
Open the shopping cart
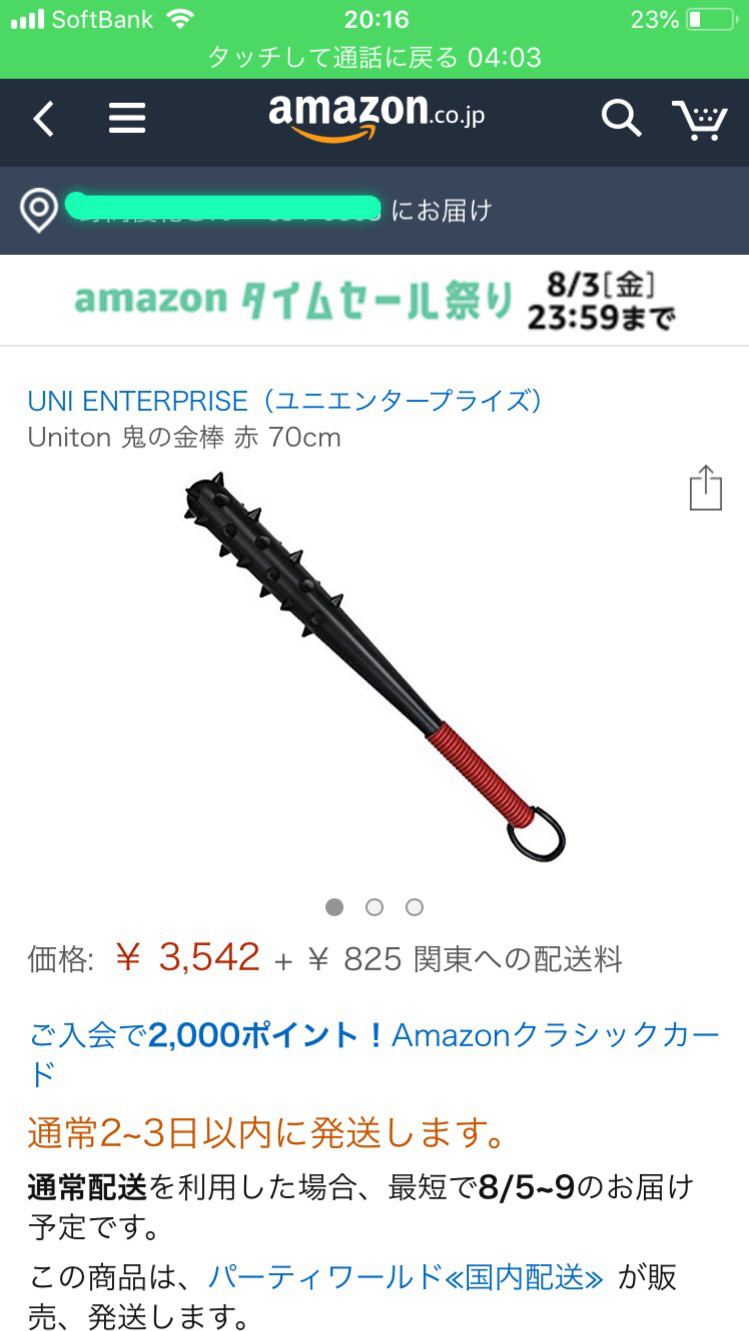[699, 120]
